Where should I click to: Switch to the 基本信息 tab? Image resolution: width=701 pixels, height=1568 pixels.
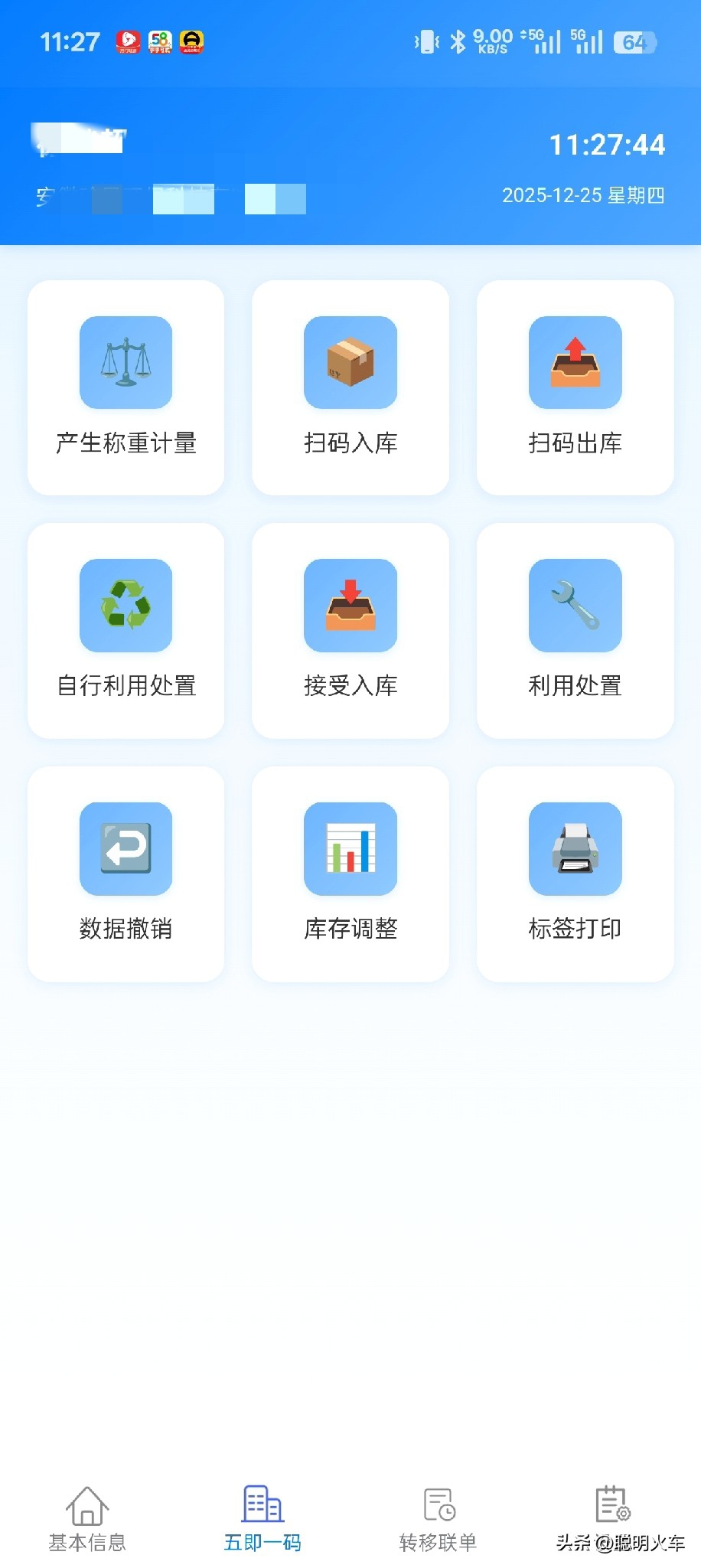(87, 1519)
